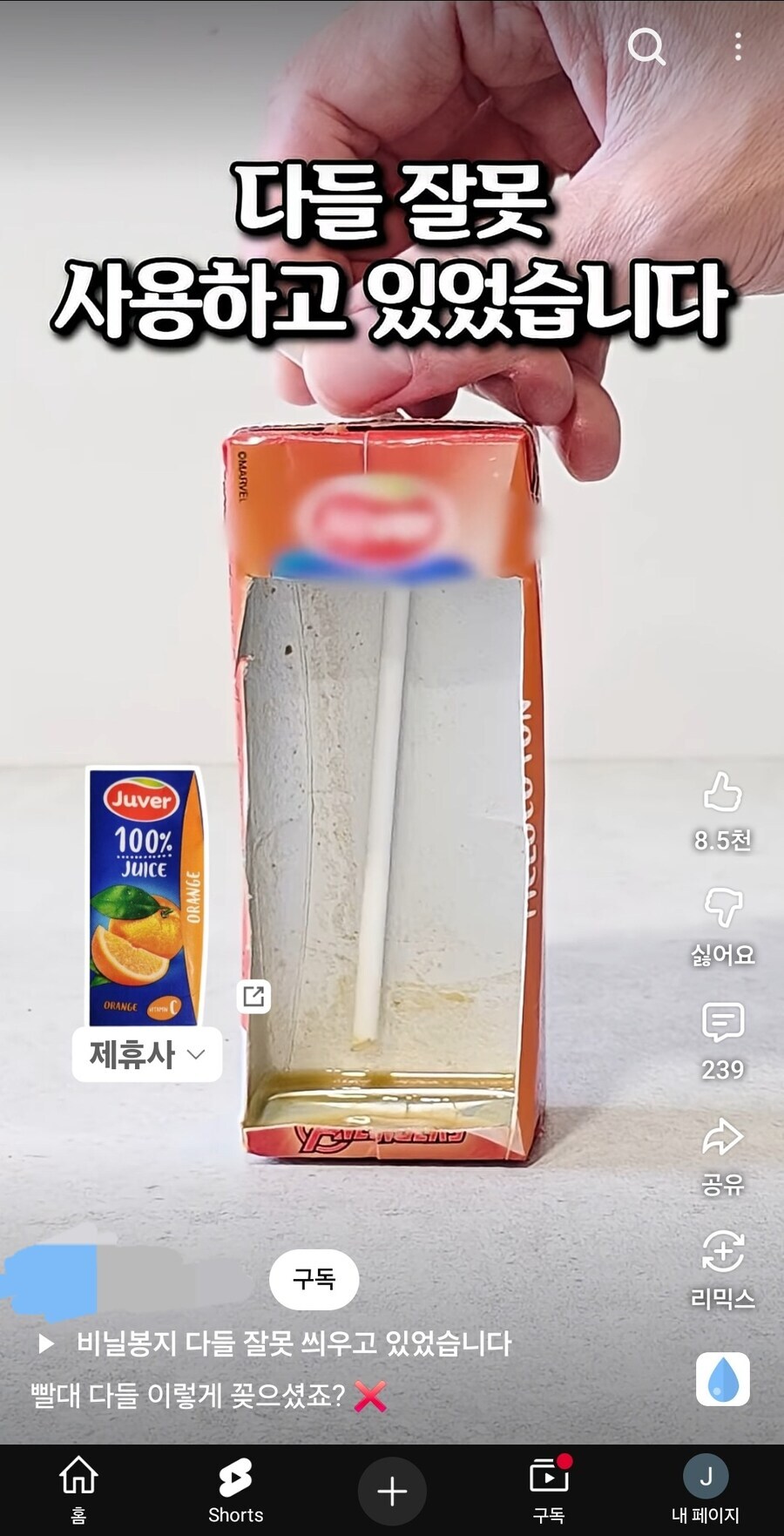Switch to the Shorts tab
This screenshot has width=784, height=1536.
pos(235,1488)
